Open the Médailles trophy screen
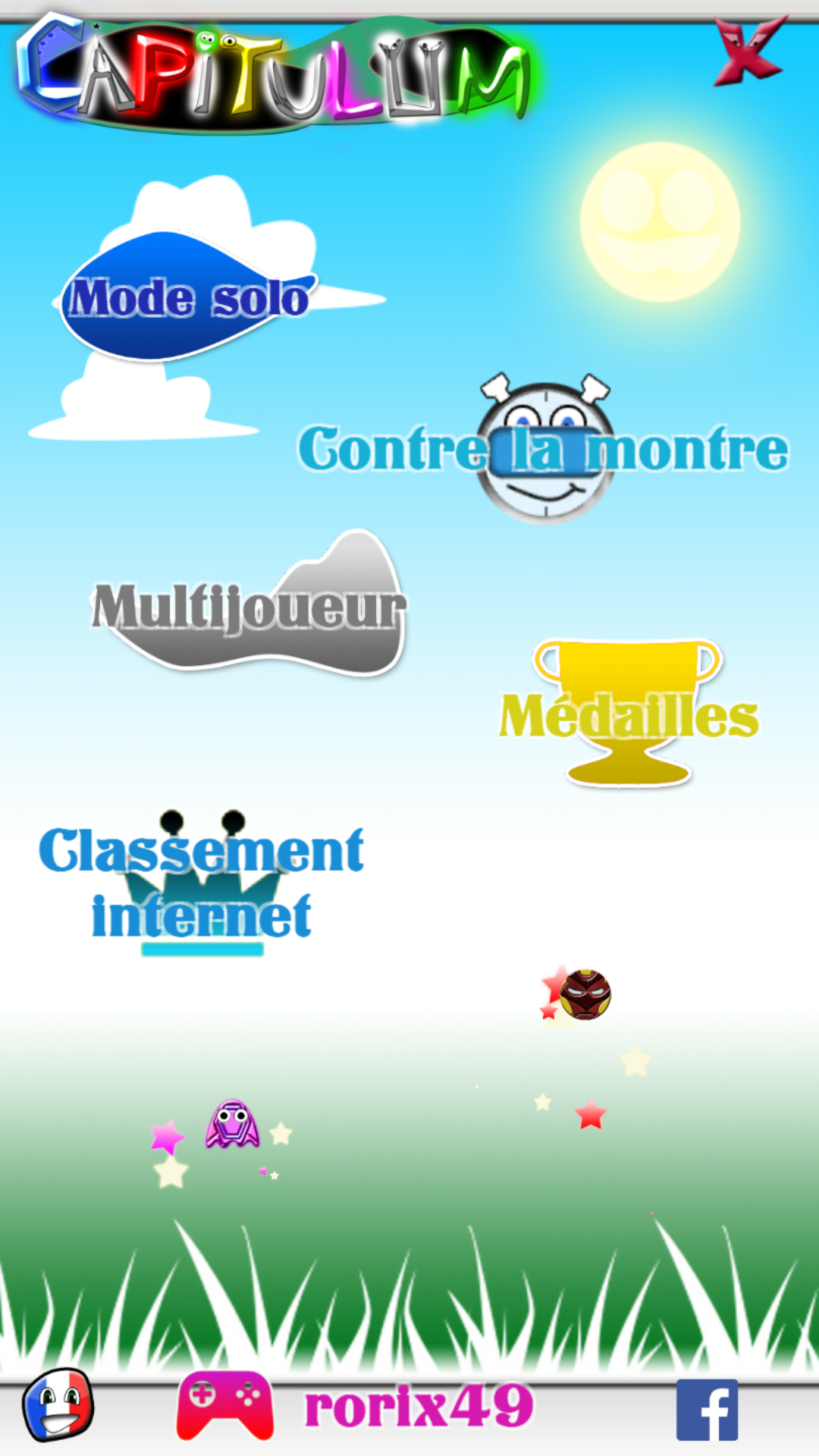819x1456 pixels. [629, 714]
